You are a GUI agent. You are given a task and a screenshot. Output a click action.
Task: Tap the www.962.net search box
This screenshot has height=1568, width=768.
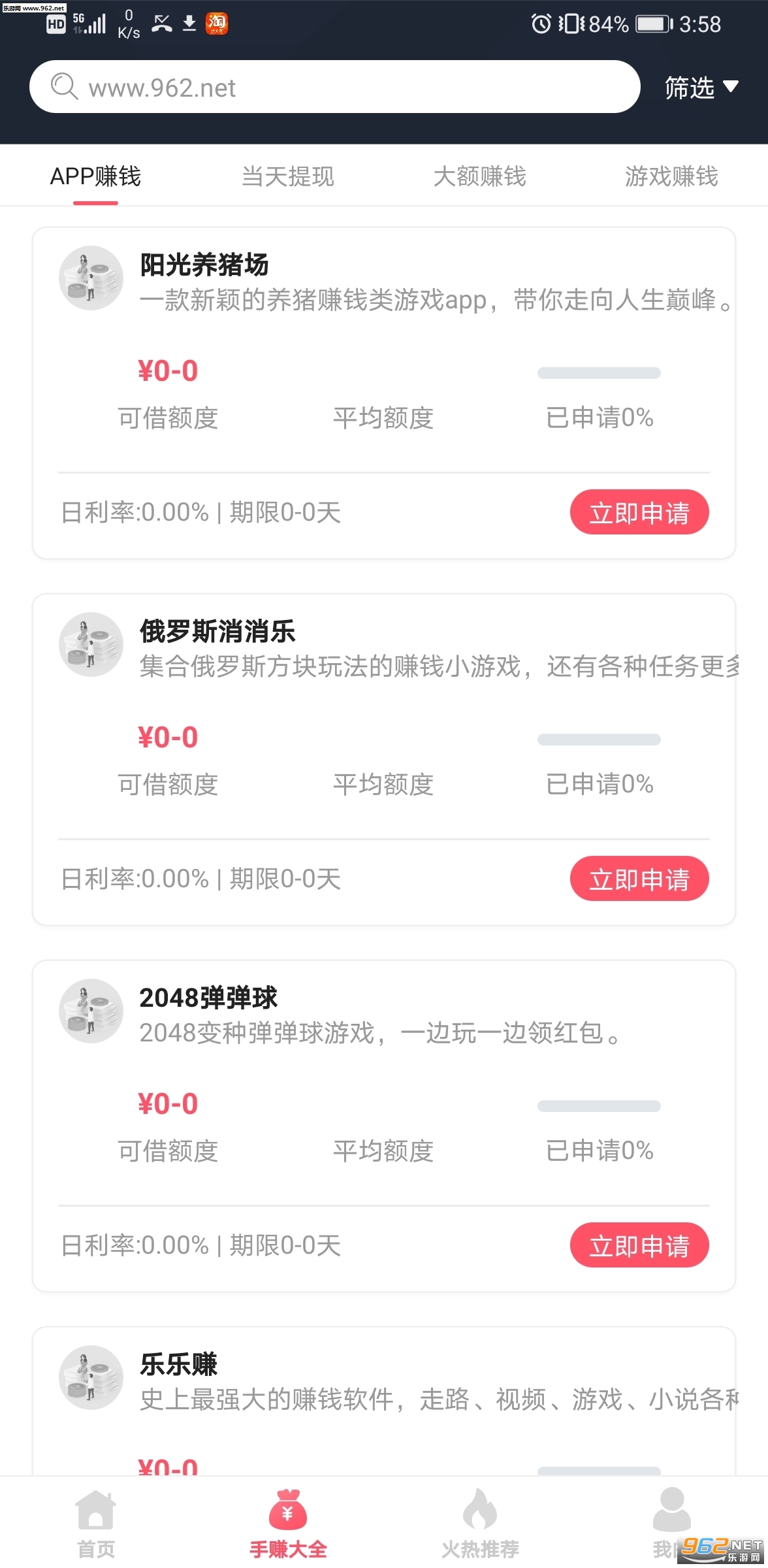333,87
